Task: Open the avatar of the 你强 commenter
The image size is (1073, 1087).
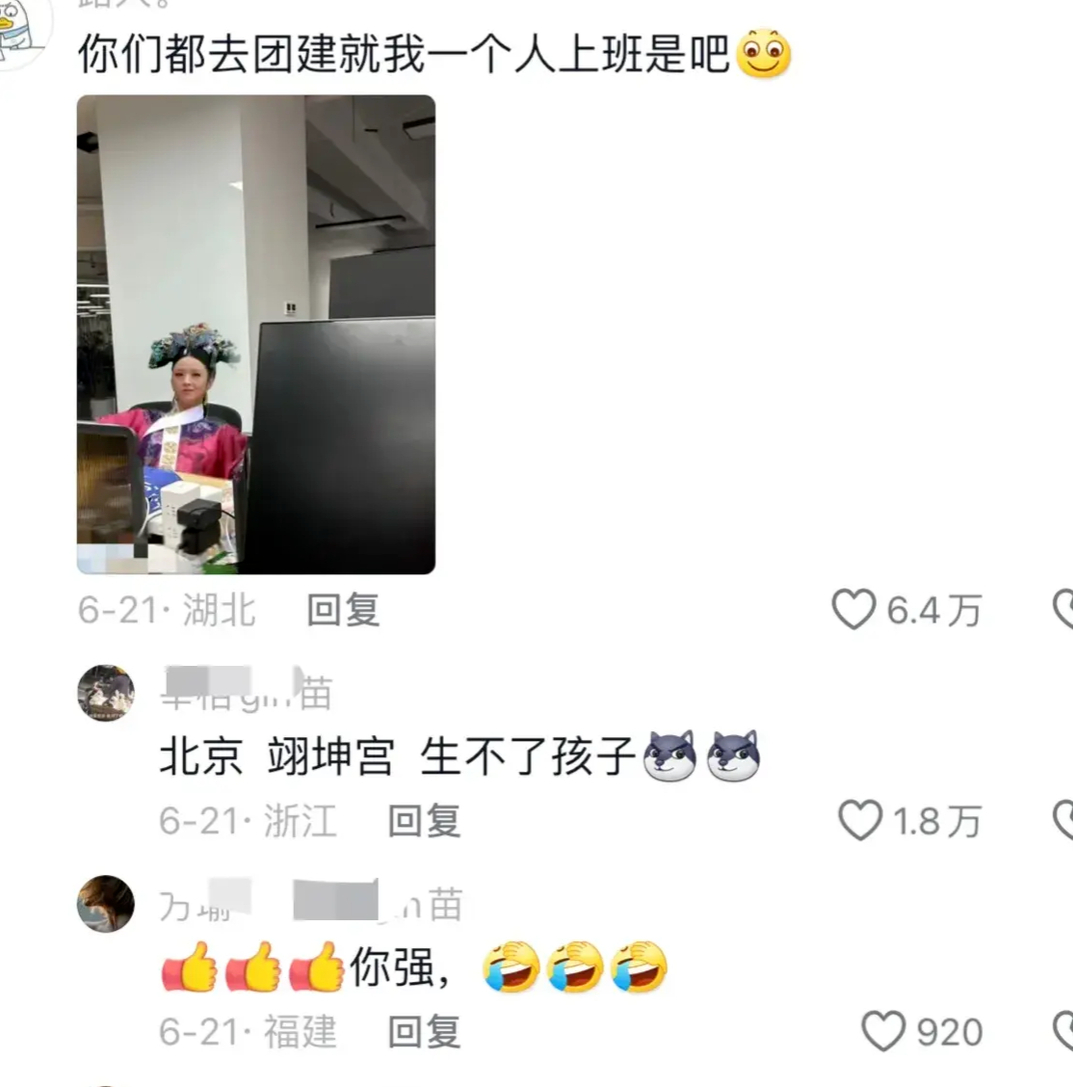Action: pyautogui.click(x=106, y=903)
